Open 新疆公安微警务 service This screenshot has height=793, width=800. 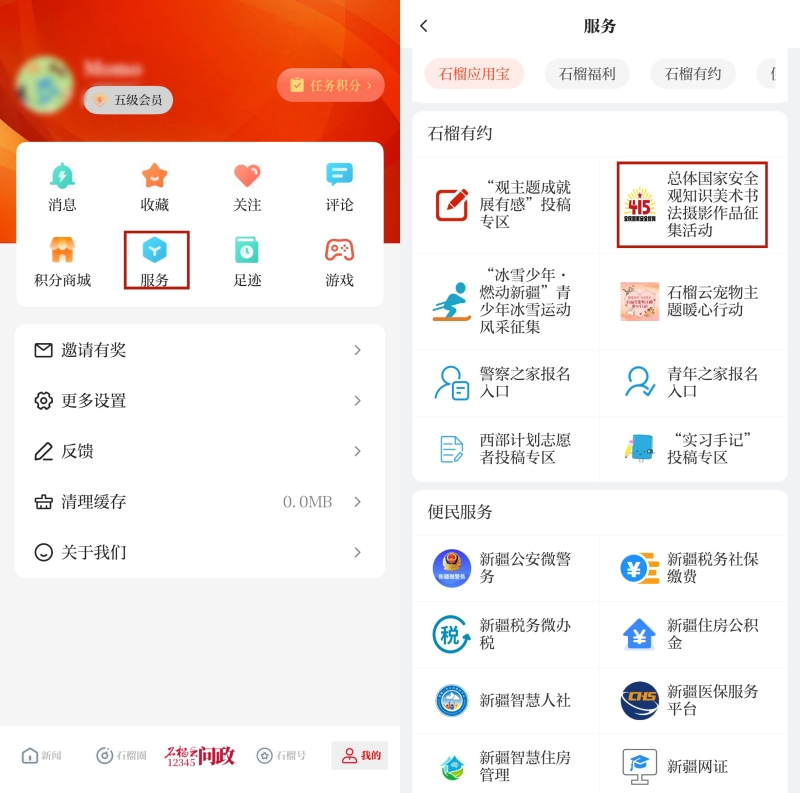pyautogui.click(x=505, y=568)
